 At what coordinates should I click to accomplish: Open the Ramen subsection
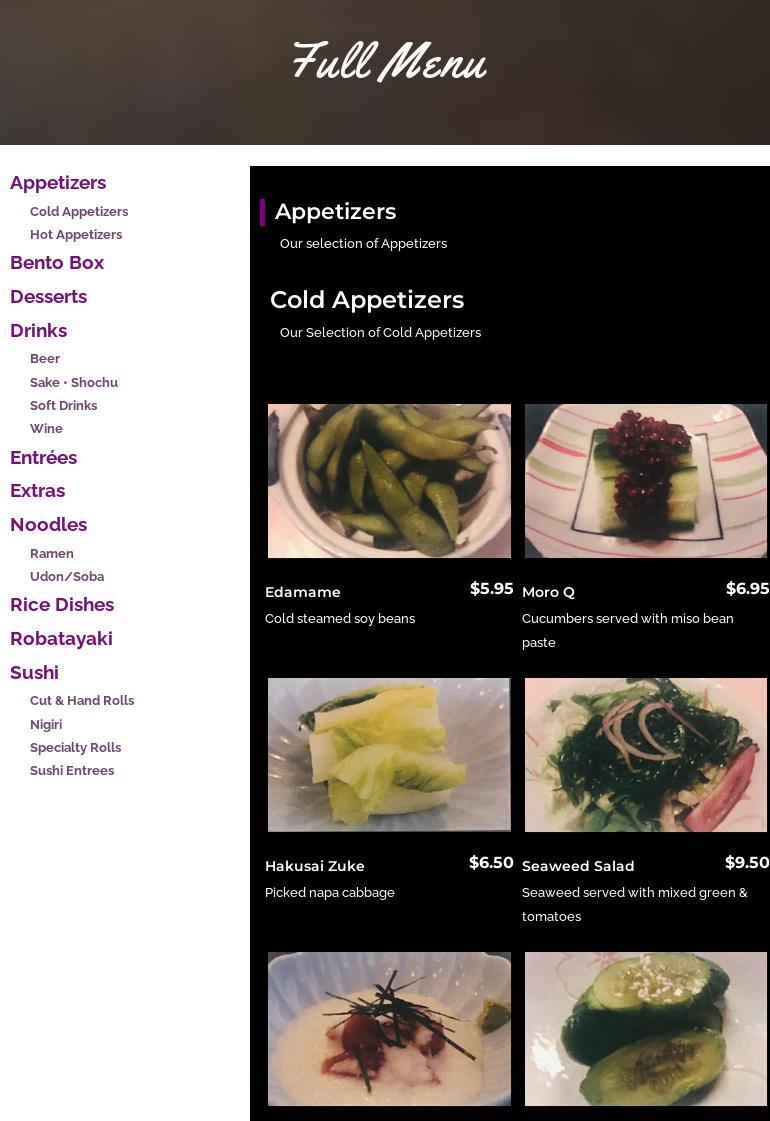point(51,554)
